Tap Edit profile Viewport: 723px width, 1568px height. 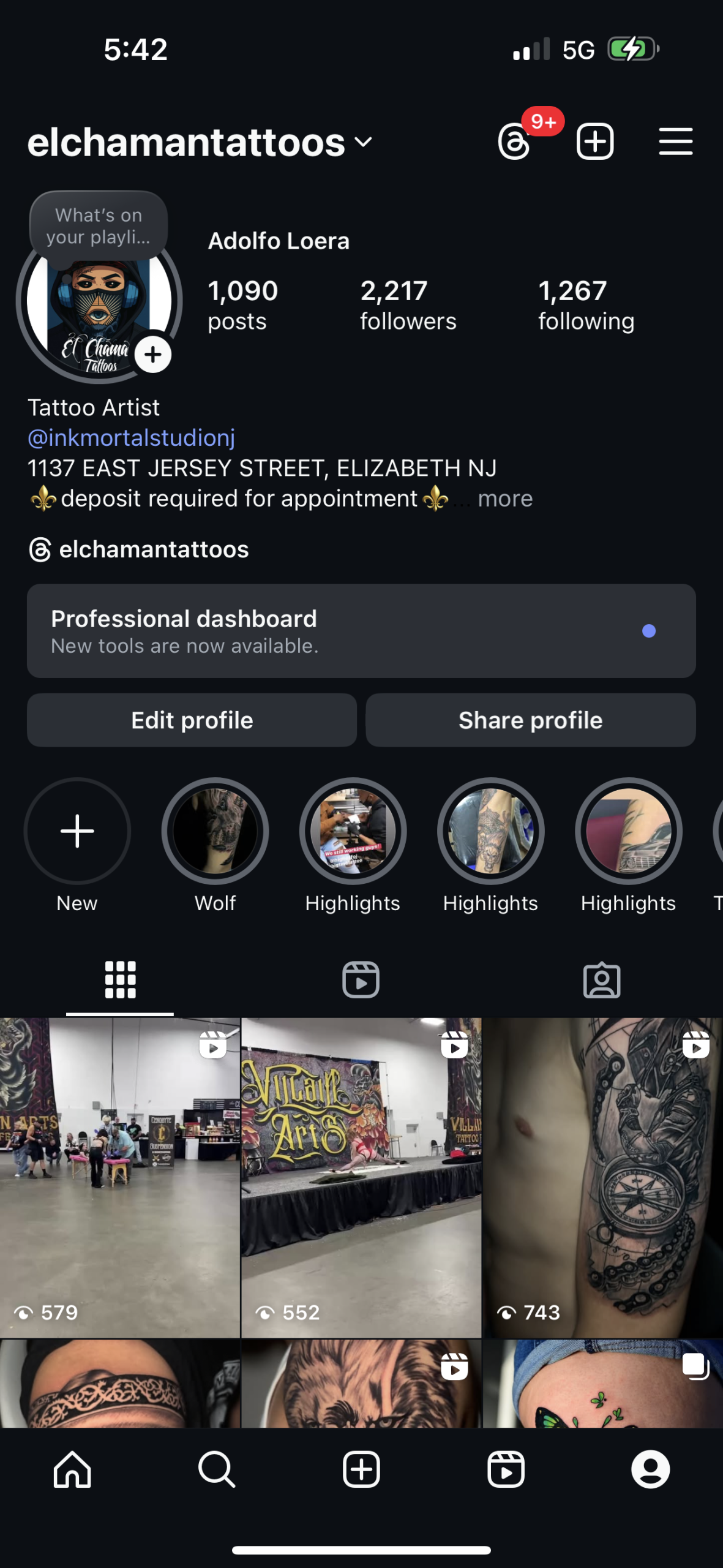pyautogui.click(x=192, y=720)
